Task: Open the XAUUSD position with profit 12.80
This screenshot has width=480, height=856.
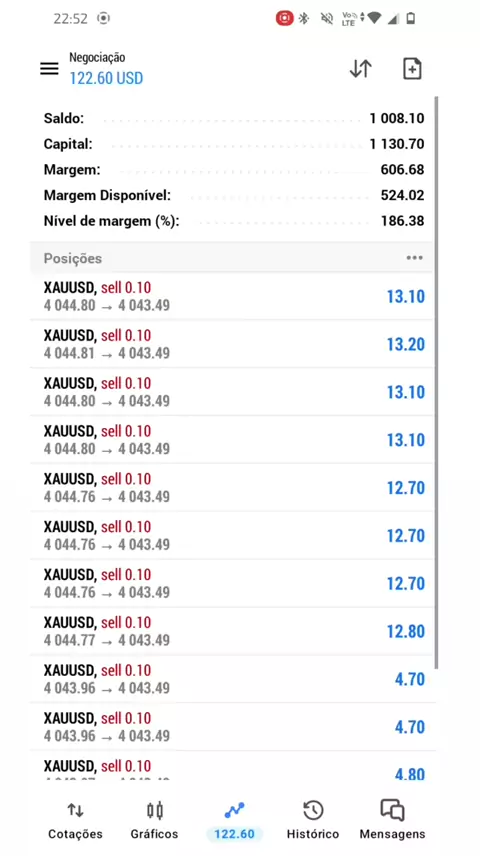Action: (x=233, y=632)
